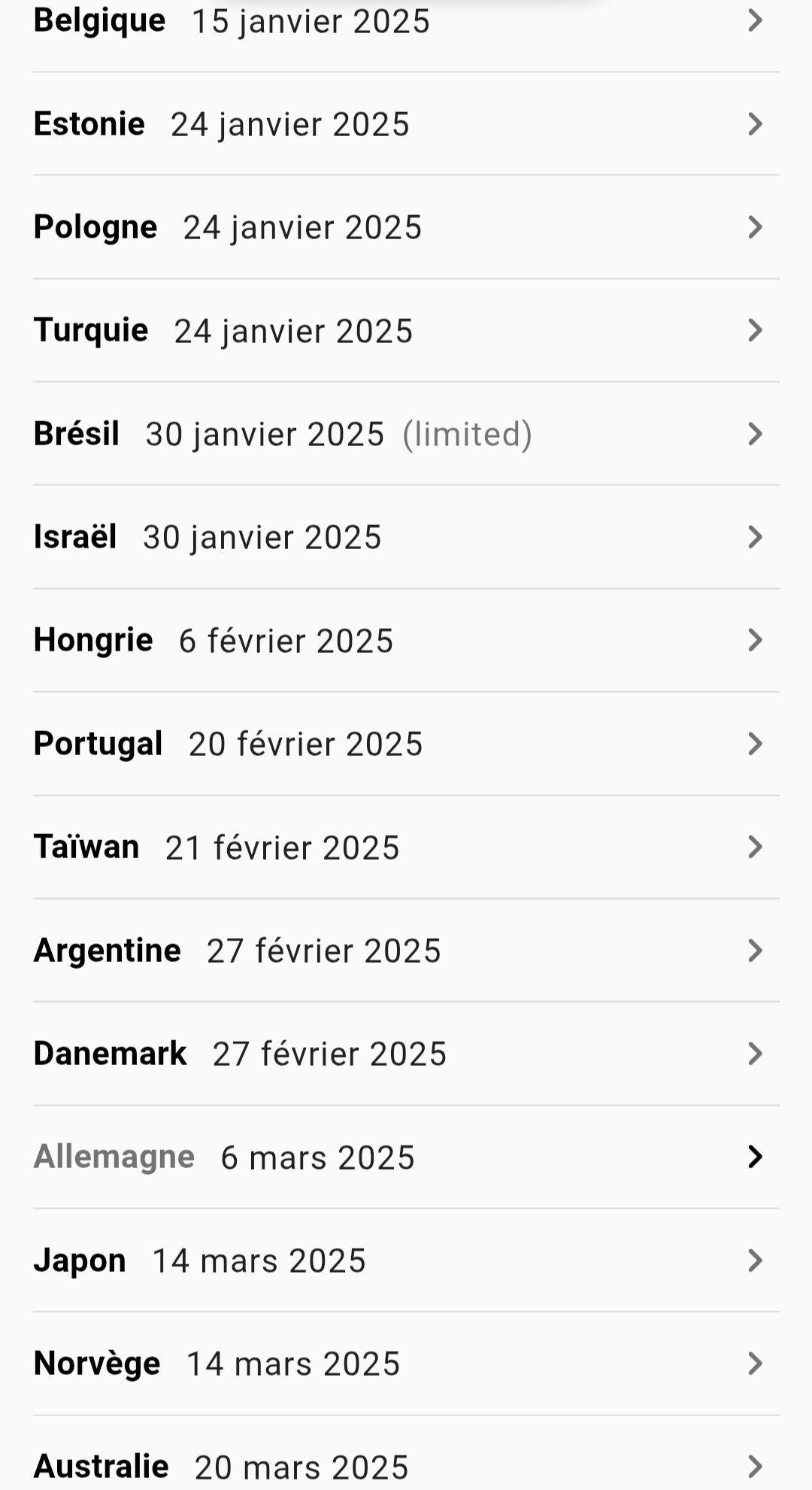The image size is (812, 1490).
Task: Select the Japon 14 mars 2025 row
Action: [406, 1261]
